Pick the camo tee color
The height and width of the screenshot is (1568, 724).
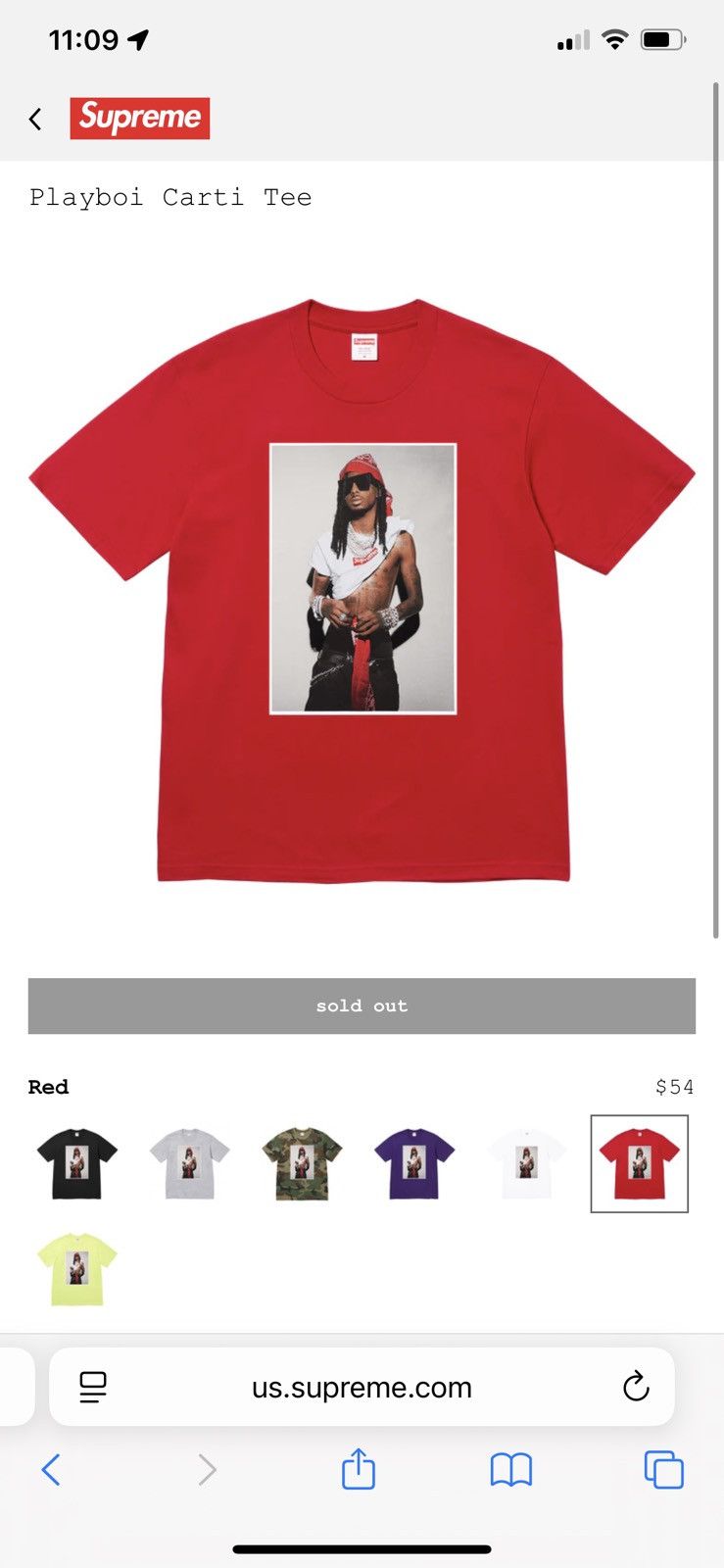302,1163
